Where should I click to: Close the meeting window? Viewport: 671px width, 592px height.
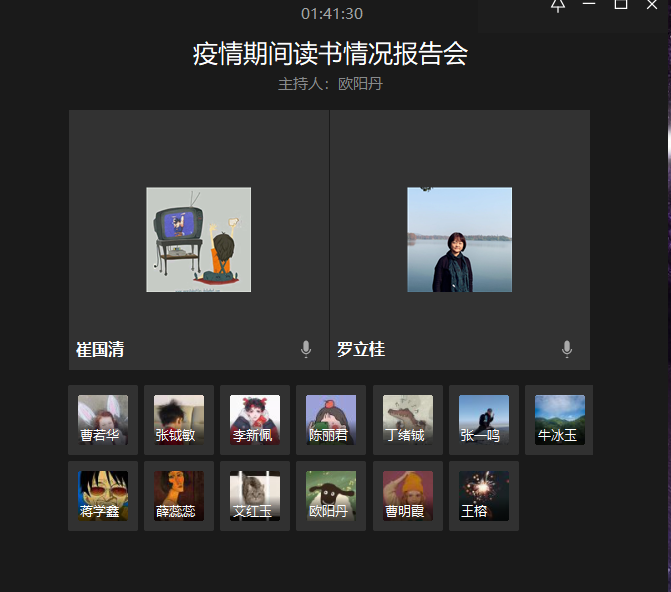[x=652, y=5]
